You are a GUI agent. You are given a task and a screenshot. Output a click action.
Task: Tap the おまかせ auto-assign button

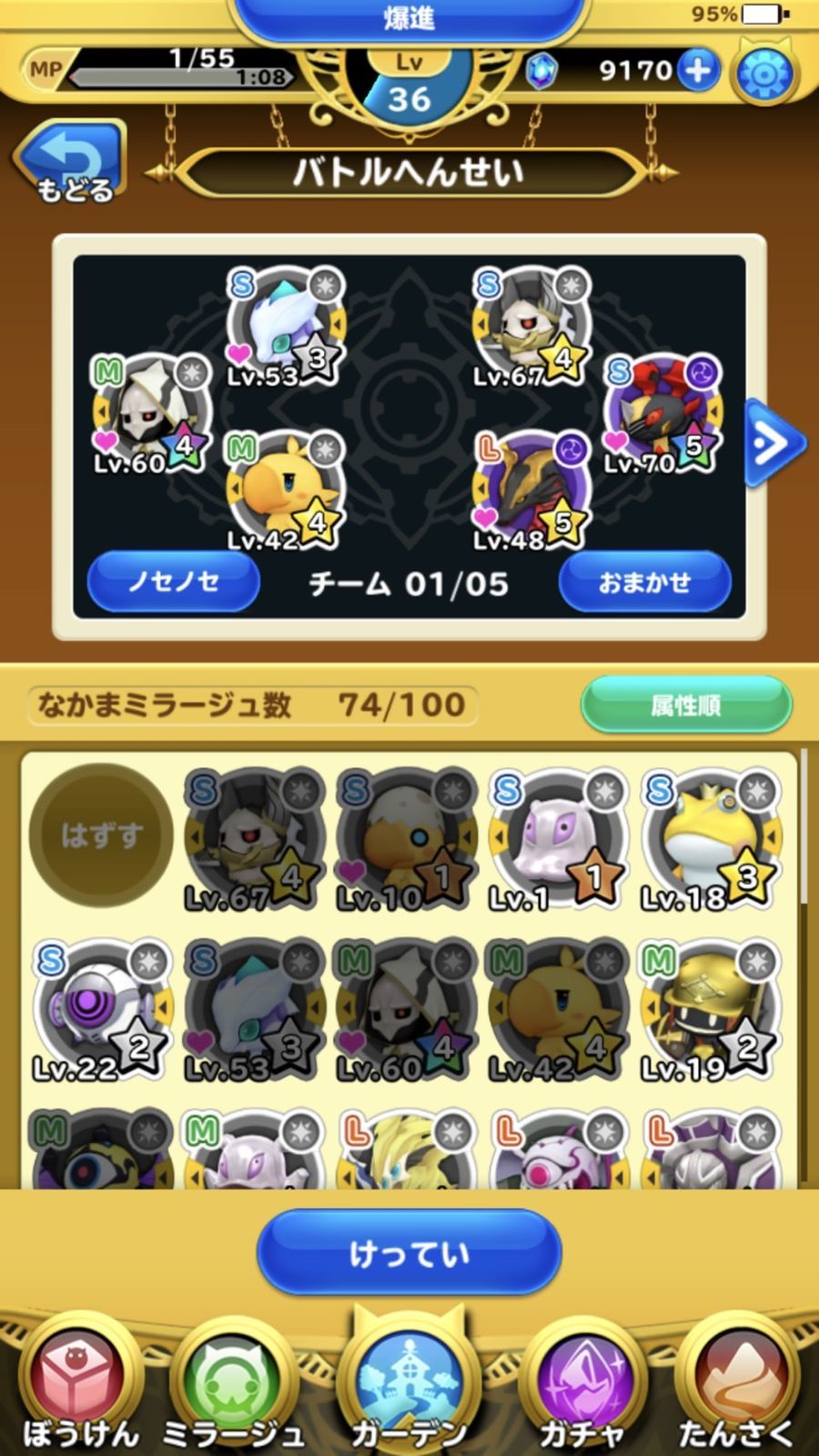(645, 582)
